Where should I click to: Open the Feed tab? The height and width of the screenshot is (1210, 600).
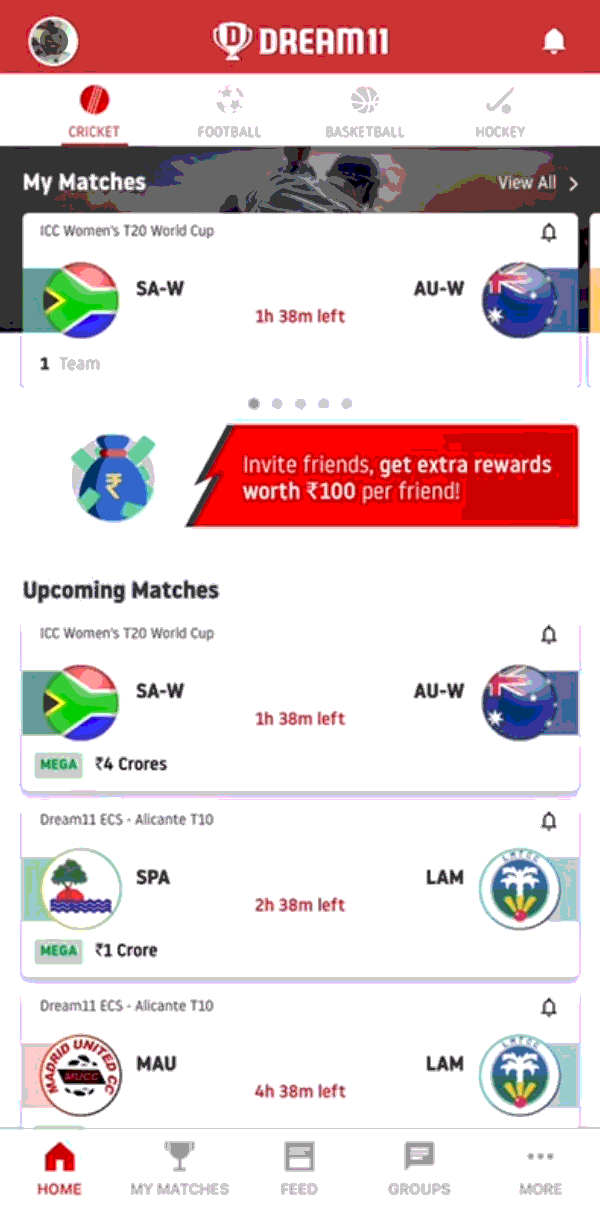(x=299, y=1168)
